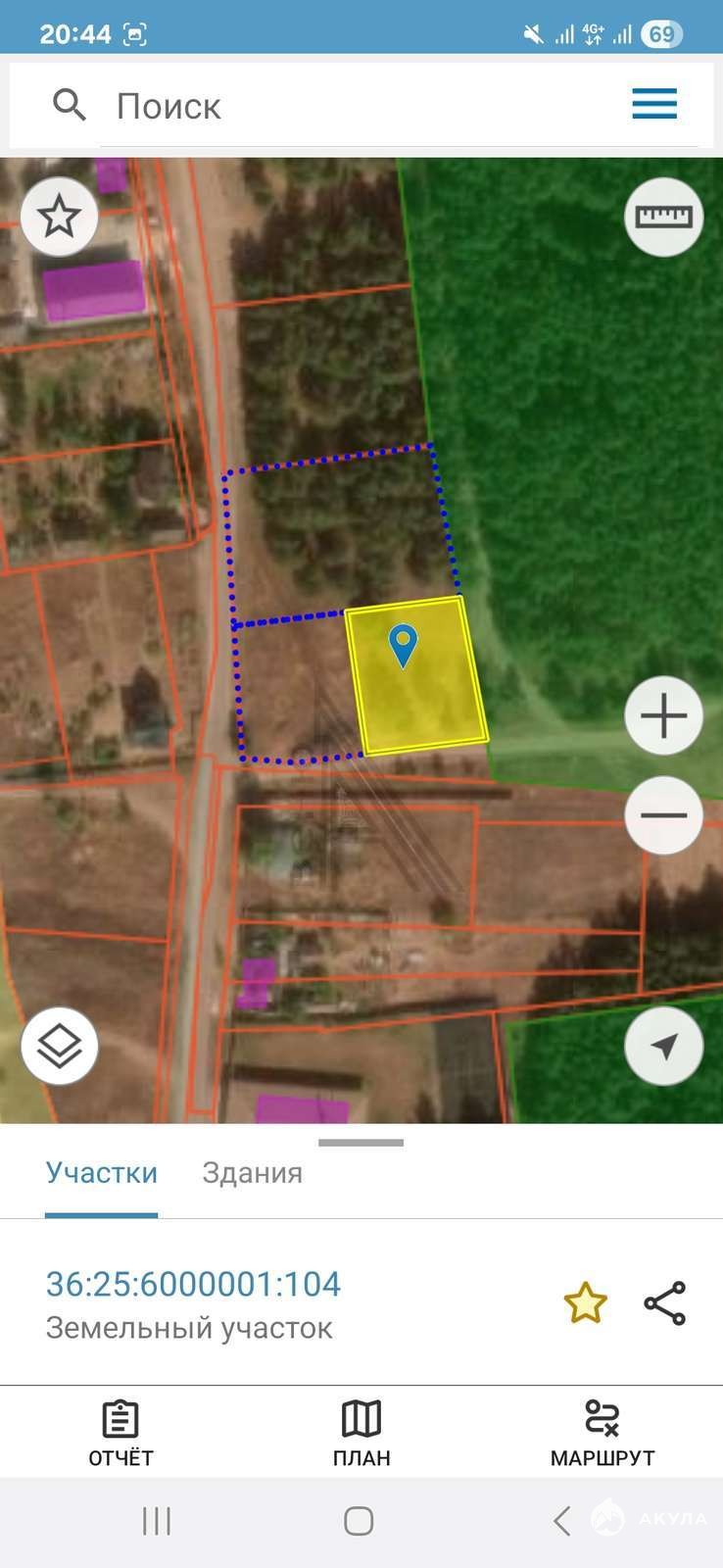Activate the ruler measuring tool
This screenshot has height=1568, width=723.
coord(663,217)
